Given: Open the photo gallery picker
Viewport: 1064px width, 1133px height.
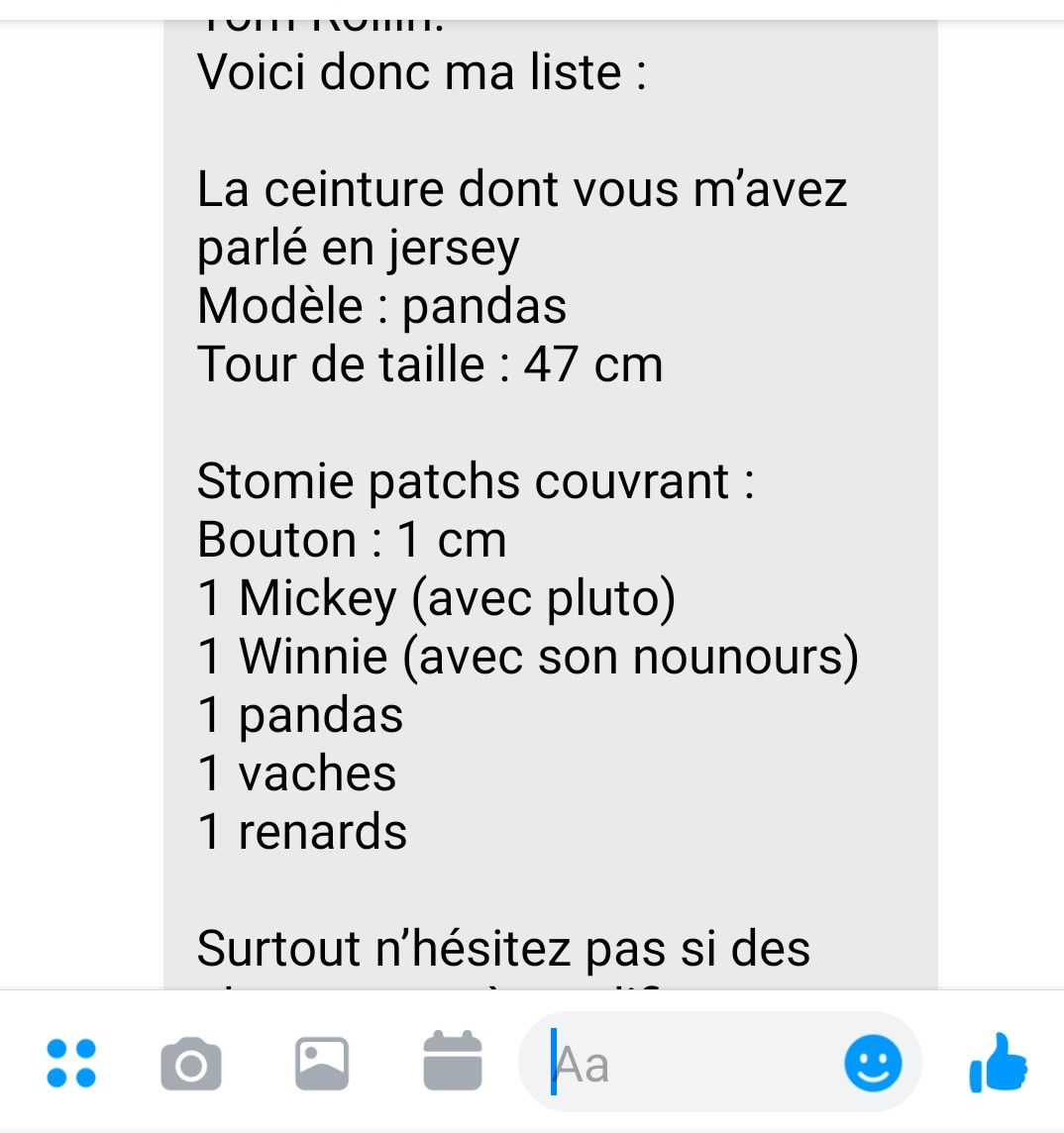Looking at the screenshot, I should pyautogui.click(x=322, y=1063).
